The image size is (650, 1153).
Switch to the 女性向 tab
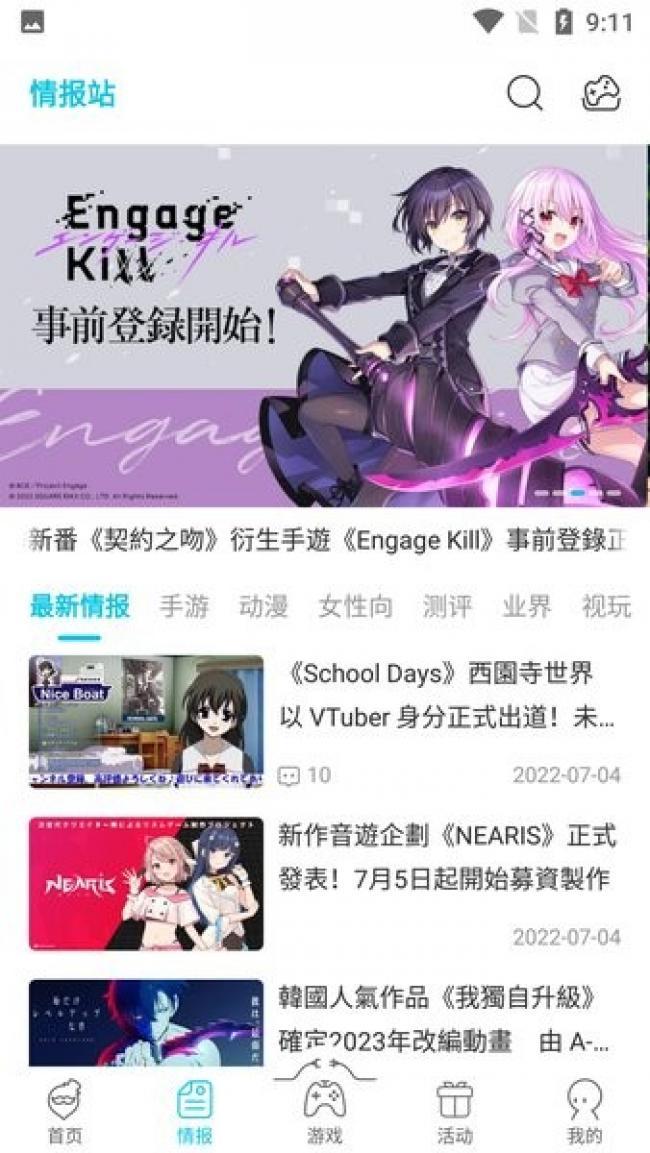pos(355,606)
